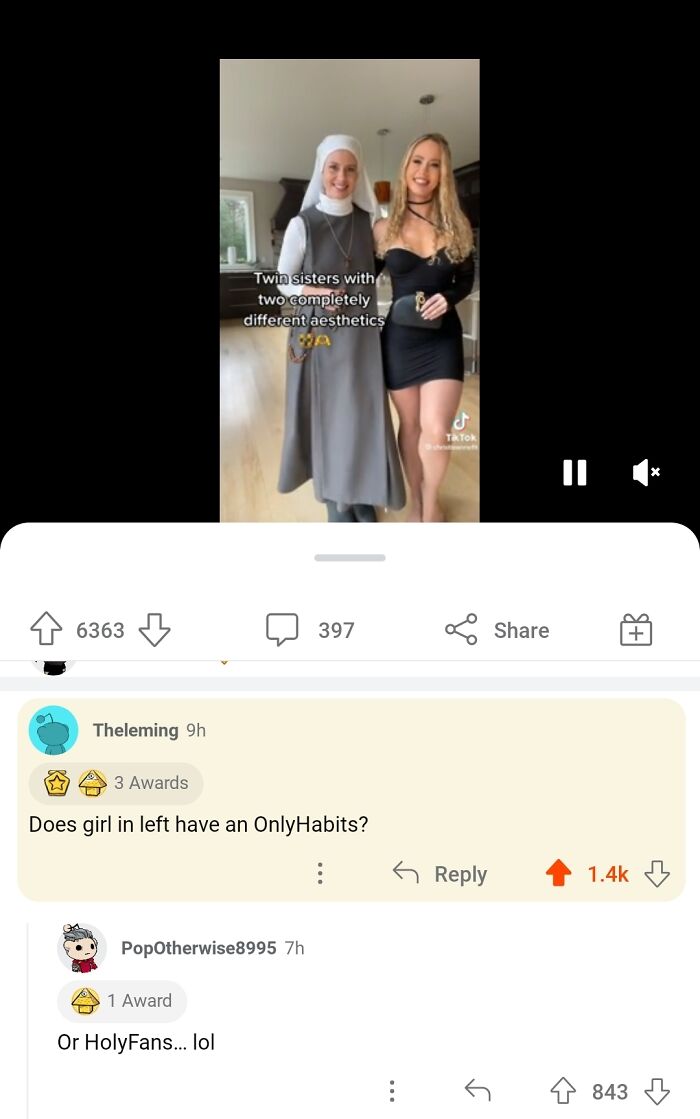
Task: View Theleming's 3 Awards
Action: 115,783
